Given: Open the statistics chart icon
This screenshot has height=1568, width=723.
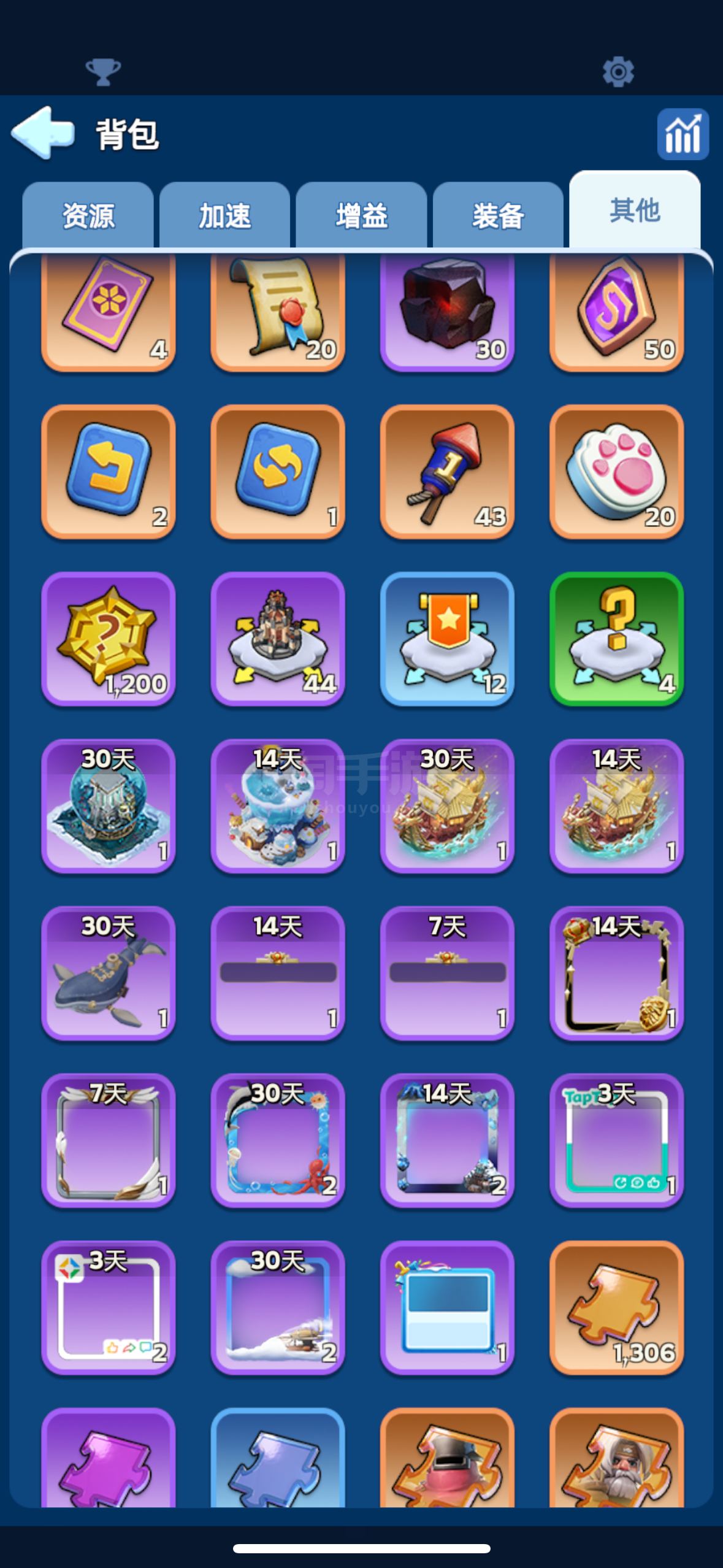Looking at the screenshot, I should tap(683, 134).
